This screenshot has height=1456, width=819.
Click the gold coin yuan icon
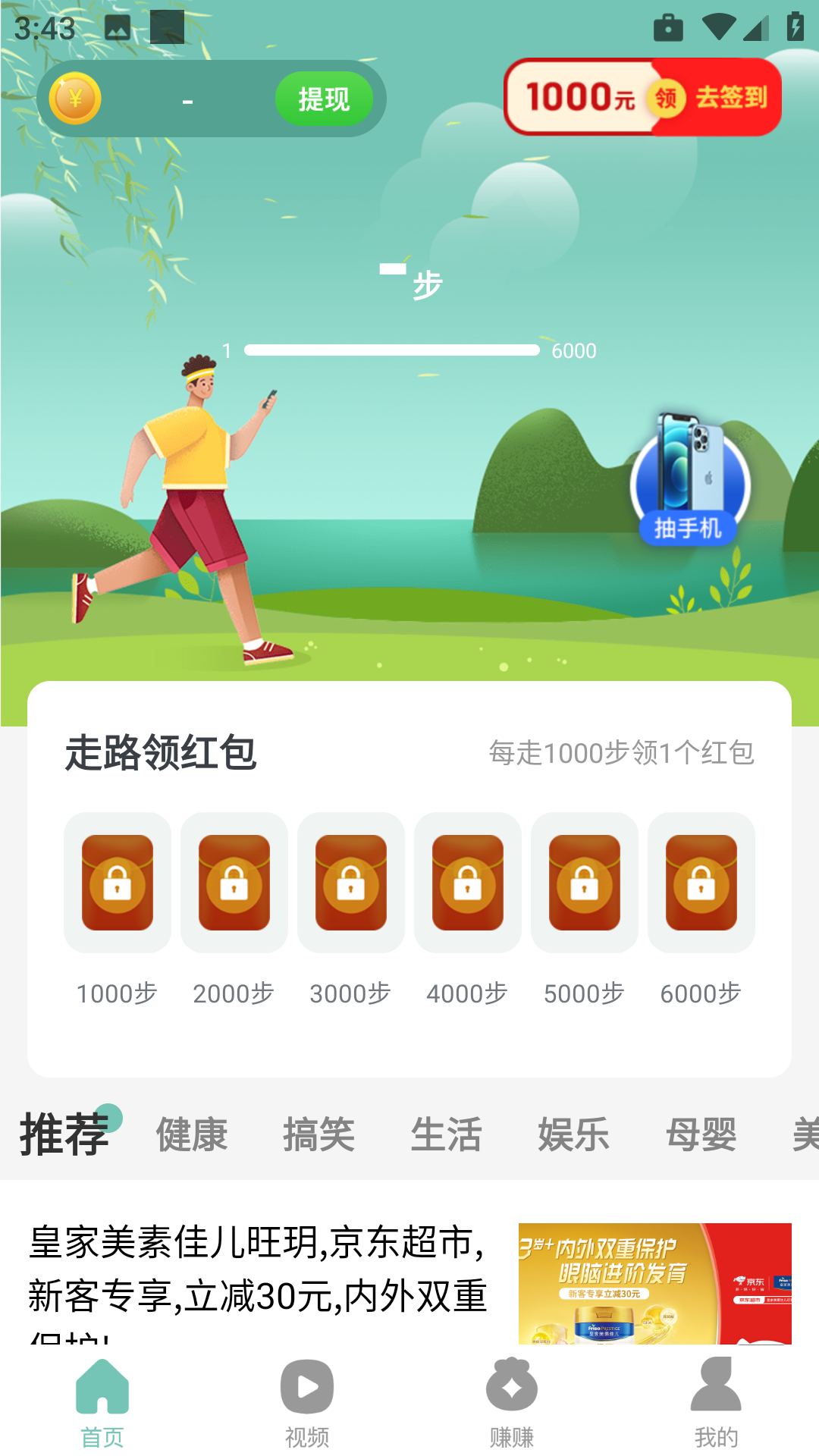74,98
